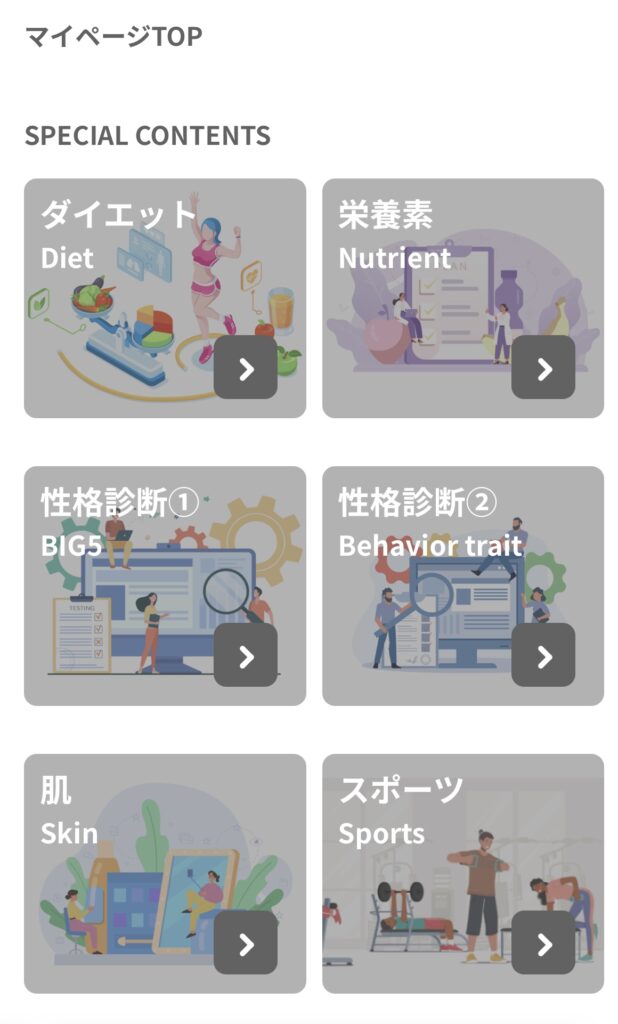Open the 肌 Skin card
The width and height of the screenshot is (618, 1024).
coord(165,873)
